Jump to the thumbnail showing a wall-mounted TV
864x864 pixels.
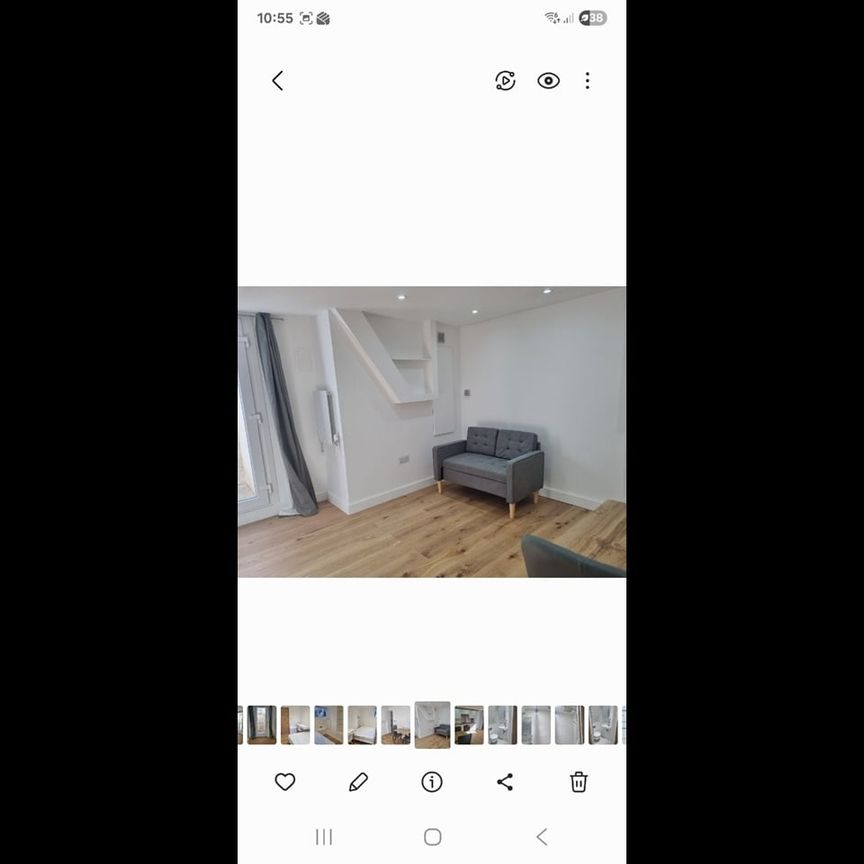tap(329, 725)
